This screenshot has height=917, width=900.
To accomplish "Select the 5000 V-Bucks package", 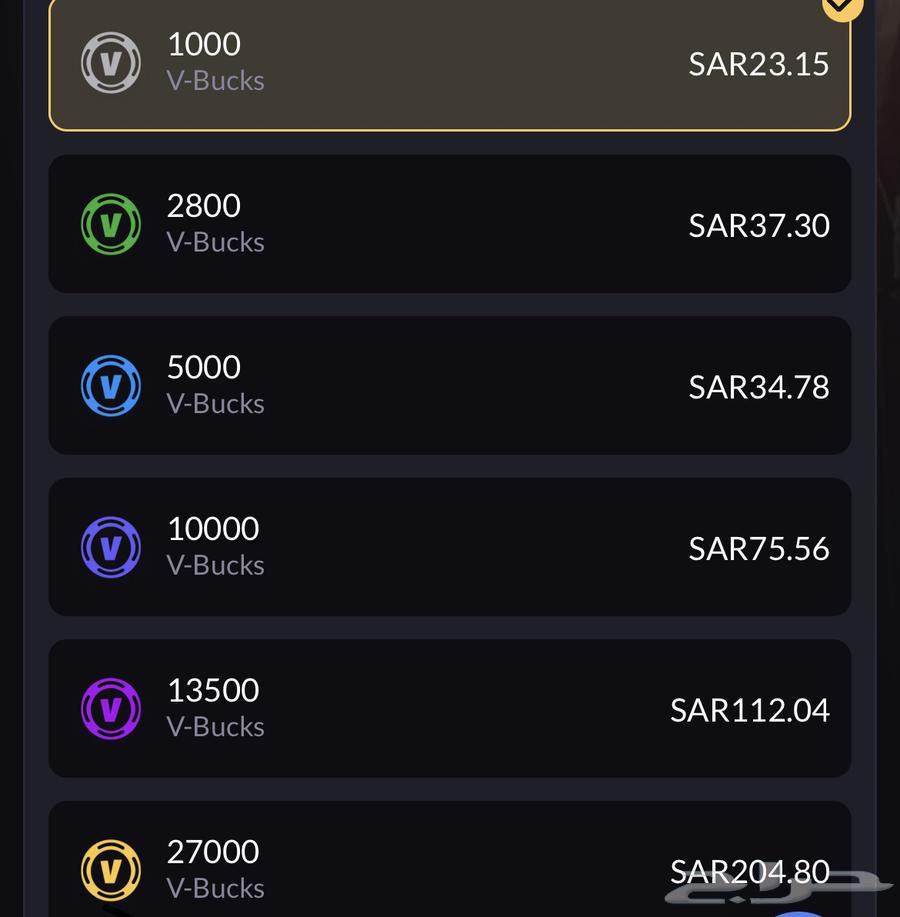I will click(450, 385).
